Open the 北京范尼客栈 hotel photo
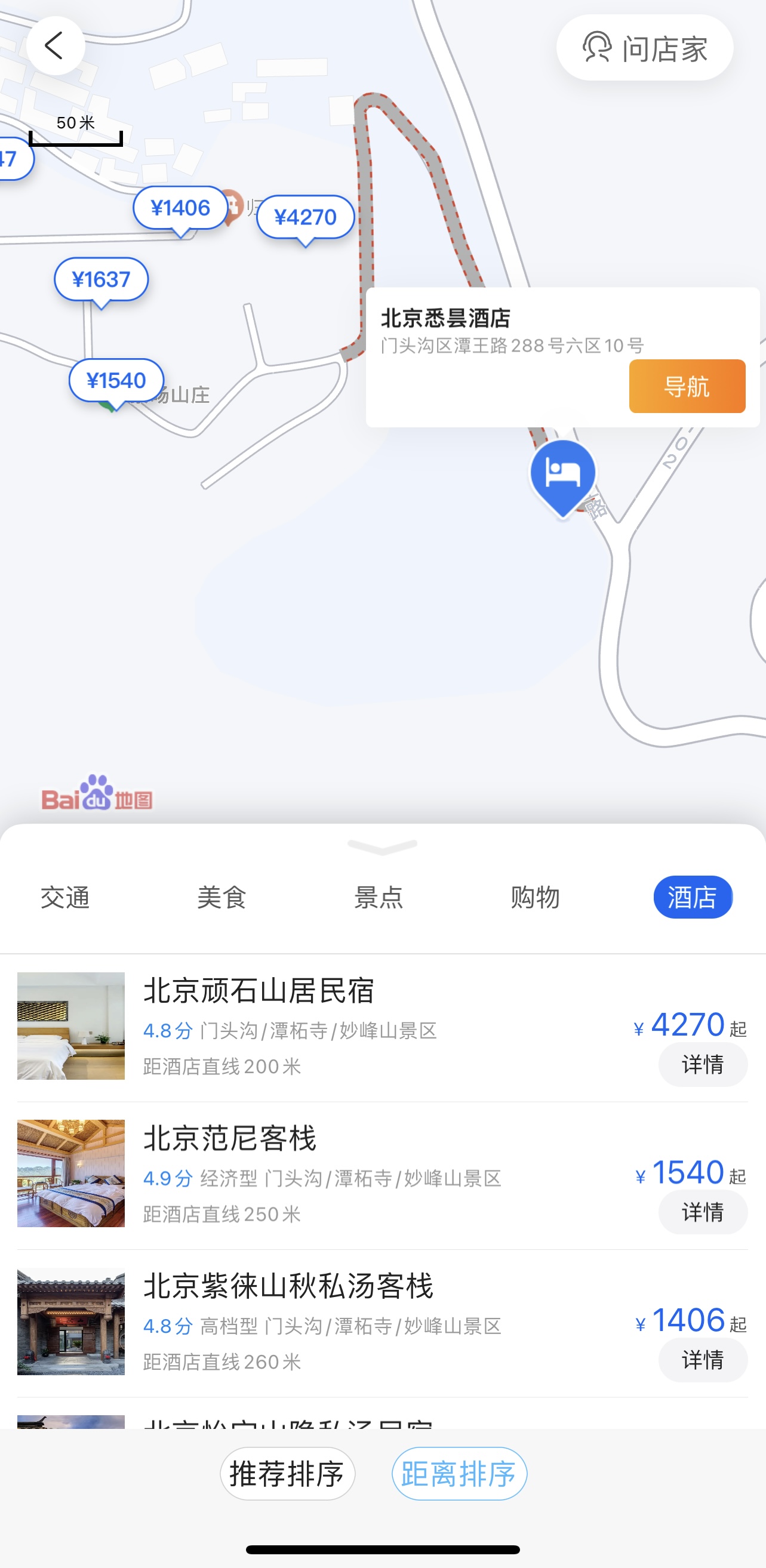The image size is (766, 1568). pyautogui.click(x=70, y=1173)
